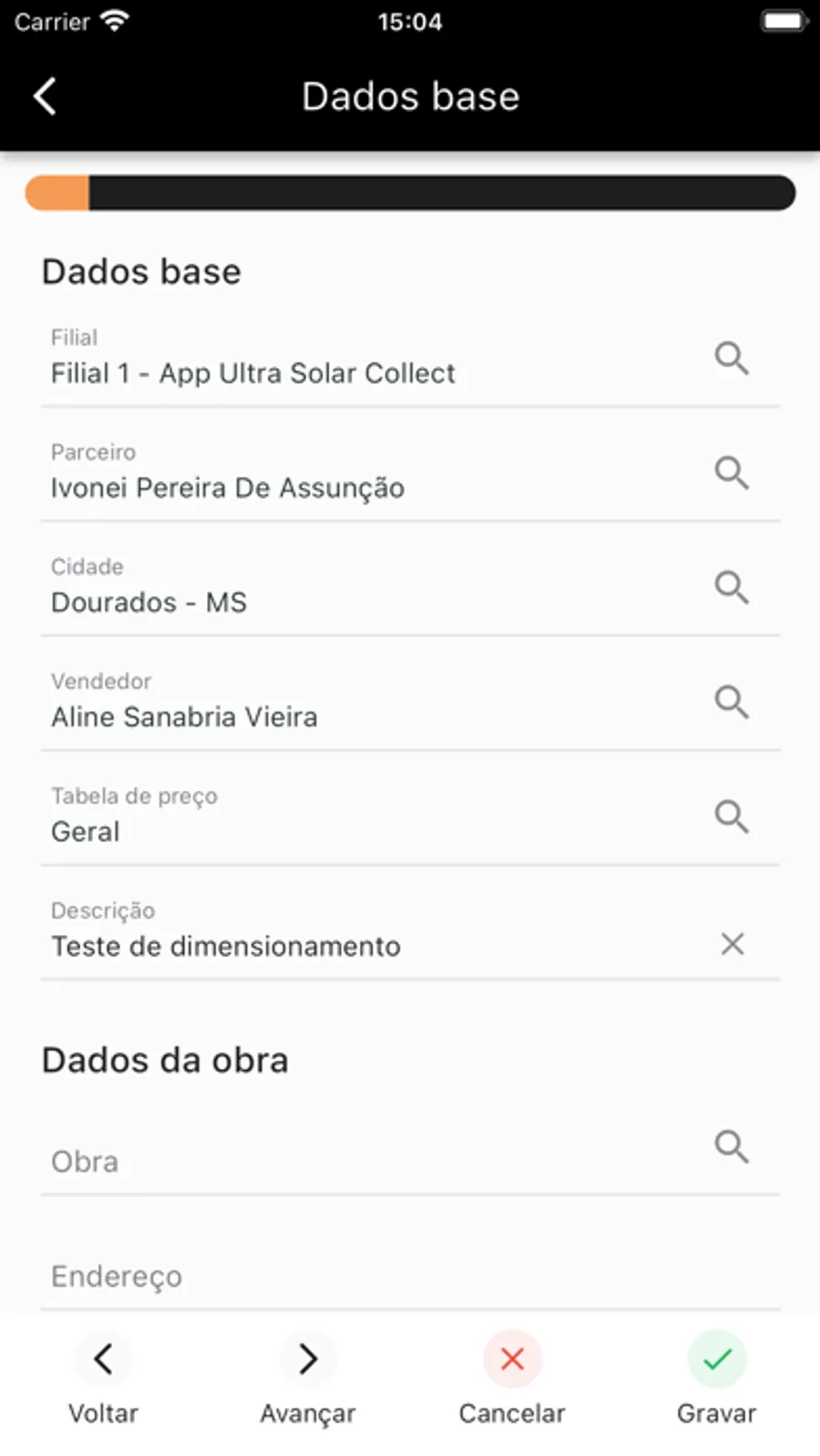Open Tabela de preço search

(731, 817)
